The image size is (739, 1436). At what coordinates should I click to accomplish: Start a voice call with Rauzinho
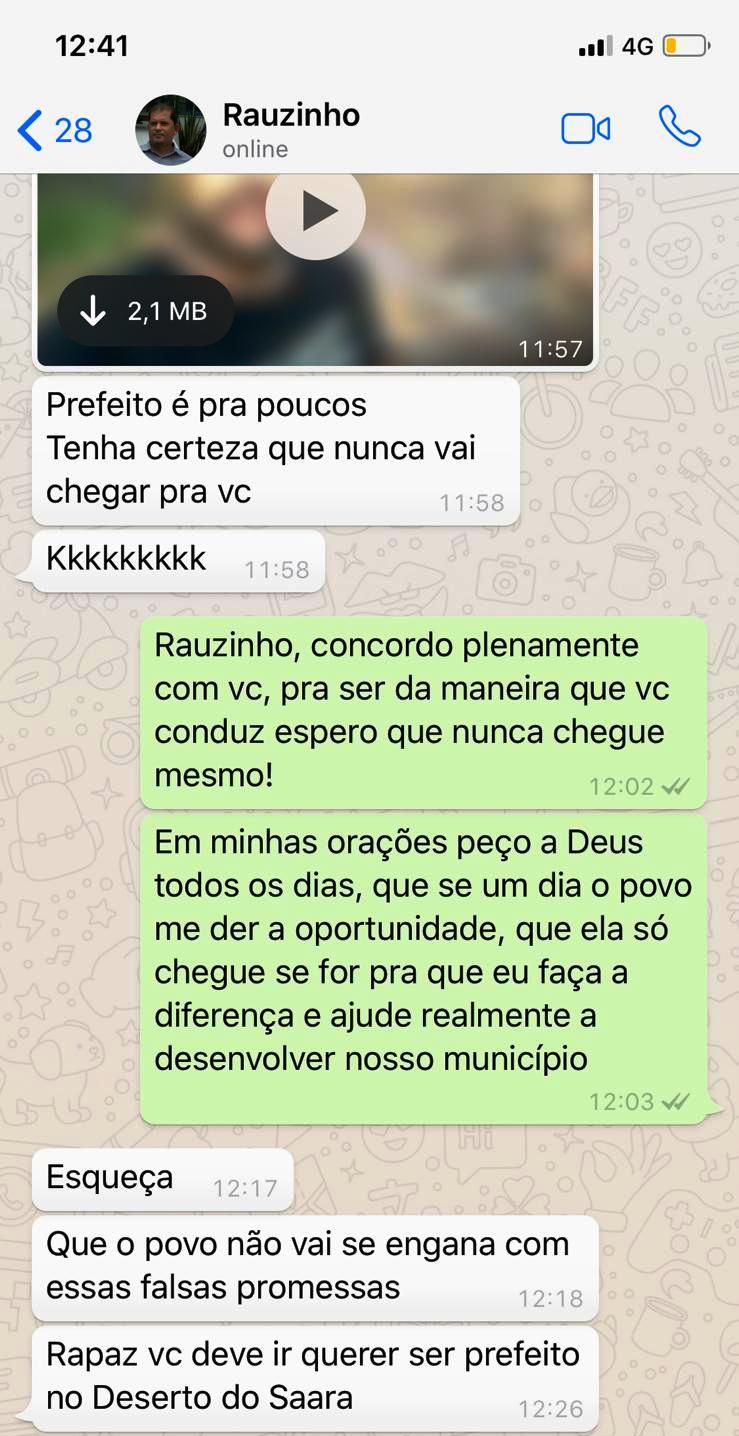(680, 128)
